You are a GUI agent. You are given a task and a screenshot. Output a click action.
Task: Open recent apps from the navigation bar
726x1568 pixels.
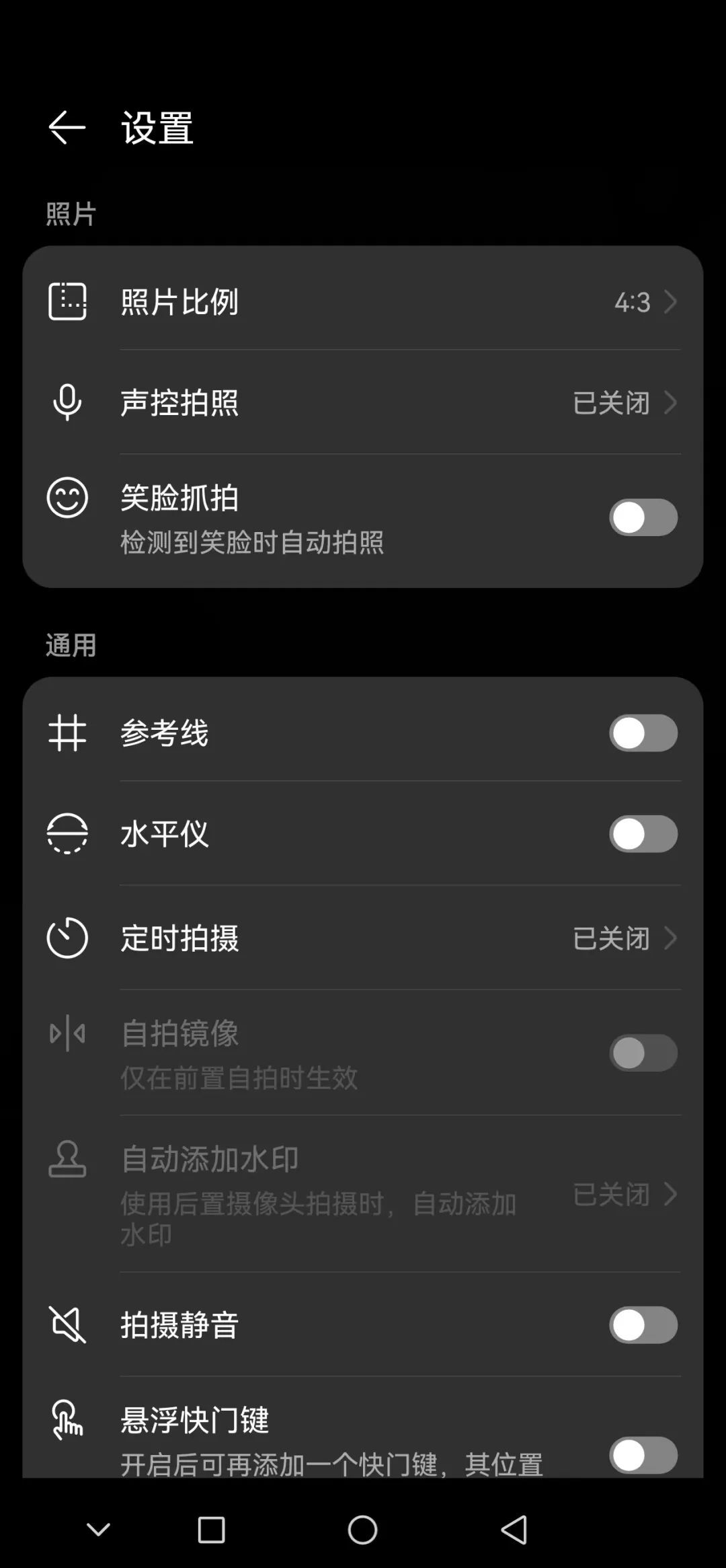pos(211,1530)
